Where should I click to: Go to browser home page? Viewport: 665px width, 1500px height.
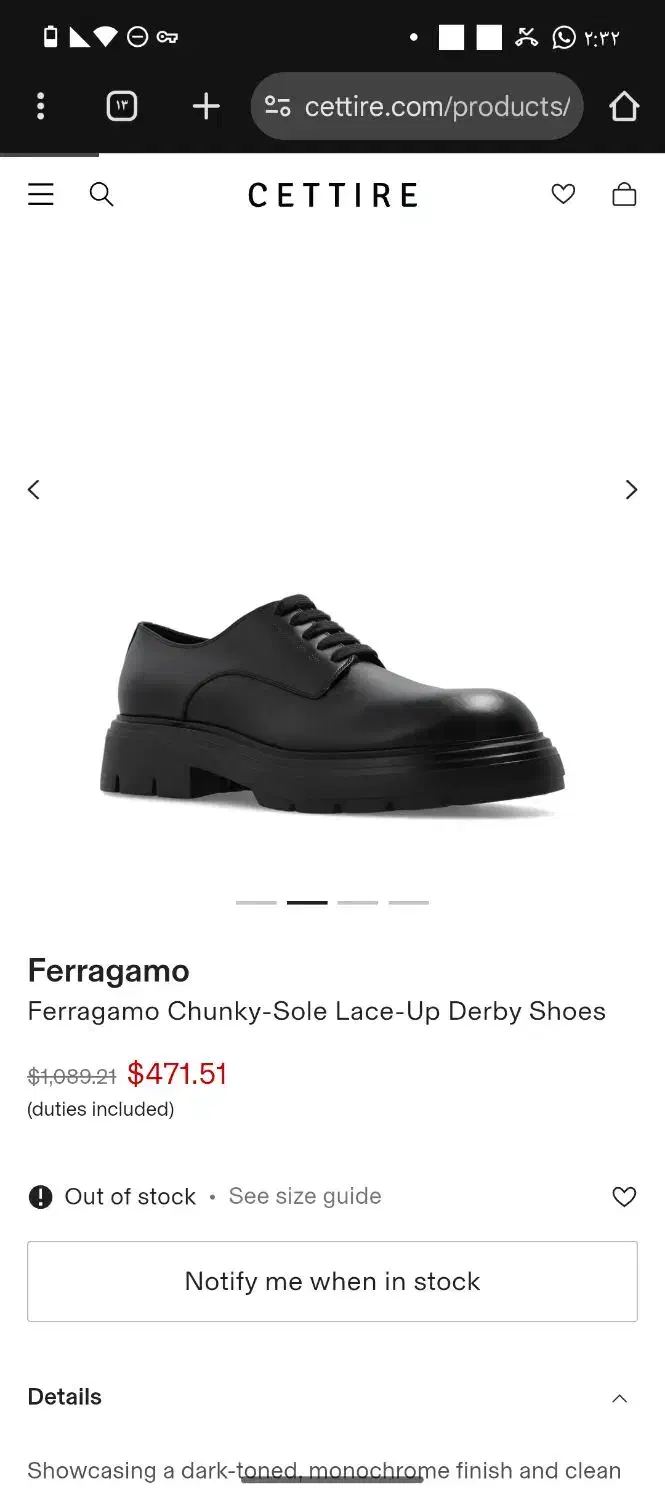click(x=624, y=106)
